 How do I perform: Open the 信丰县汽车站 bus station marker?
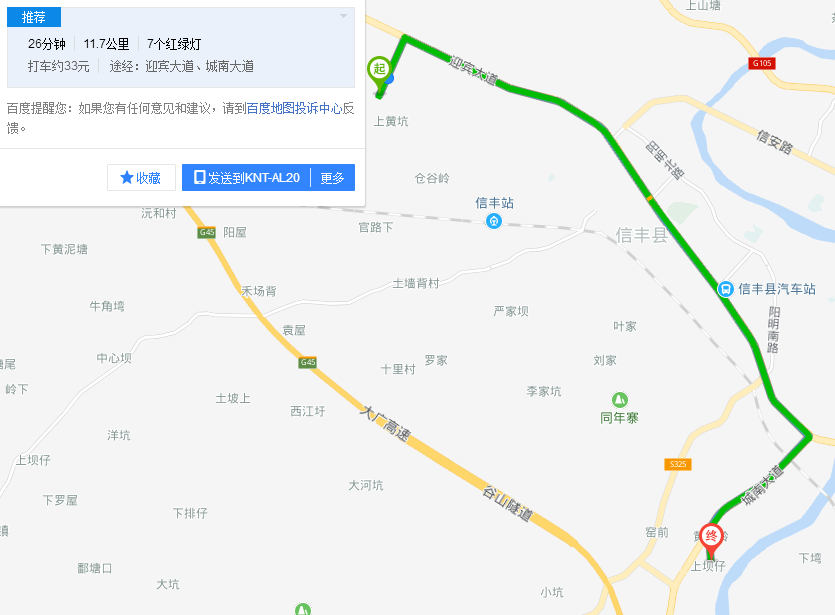(x=726, y=289)
